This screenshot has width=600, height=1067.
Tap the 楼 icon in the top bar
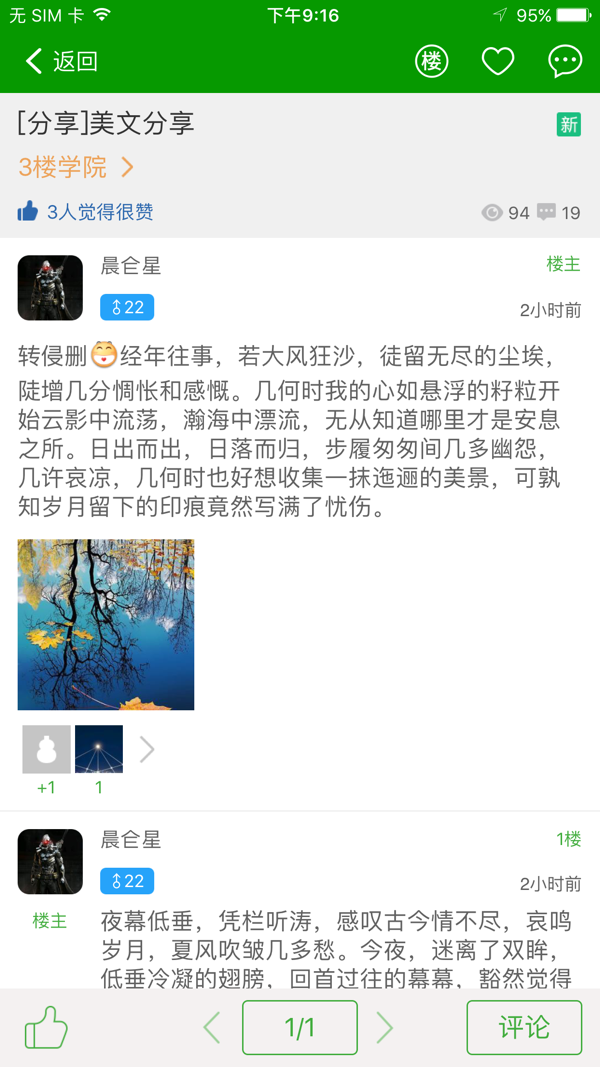432,62
